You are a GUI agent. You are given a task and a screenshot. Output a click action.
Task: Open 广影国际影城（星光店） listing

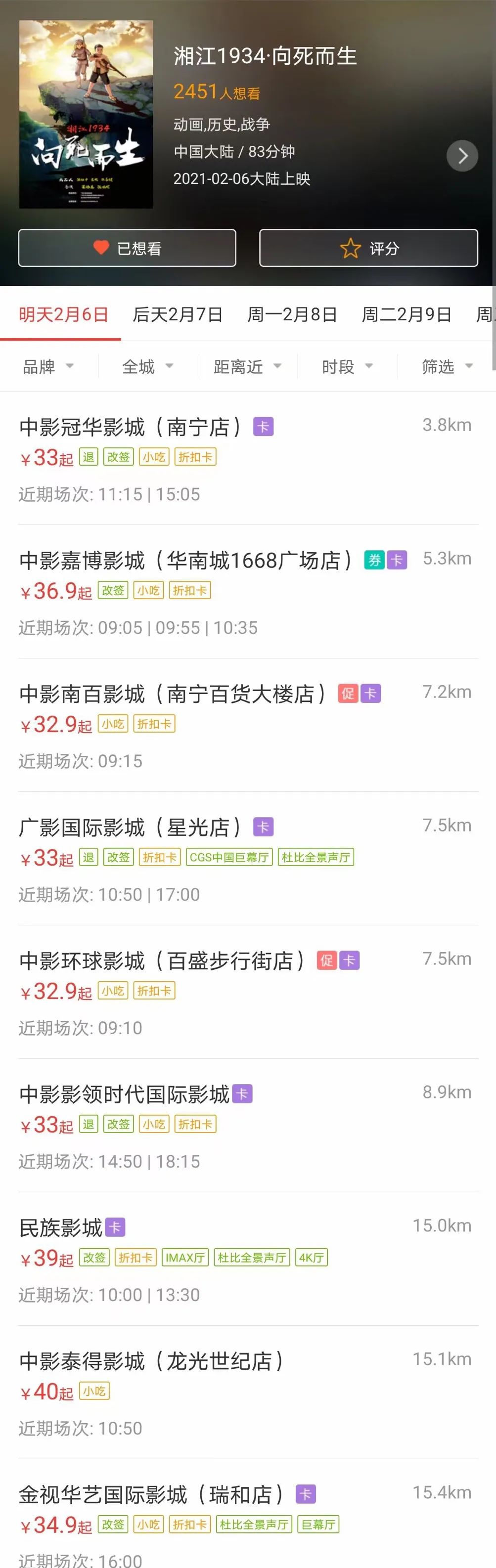tap(130, 827)
